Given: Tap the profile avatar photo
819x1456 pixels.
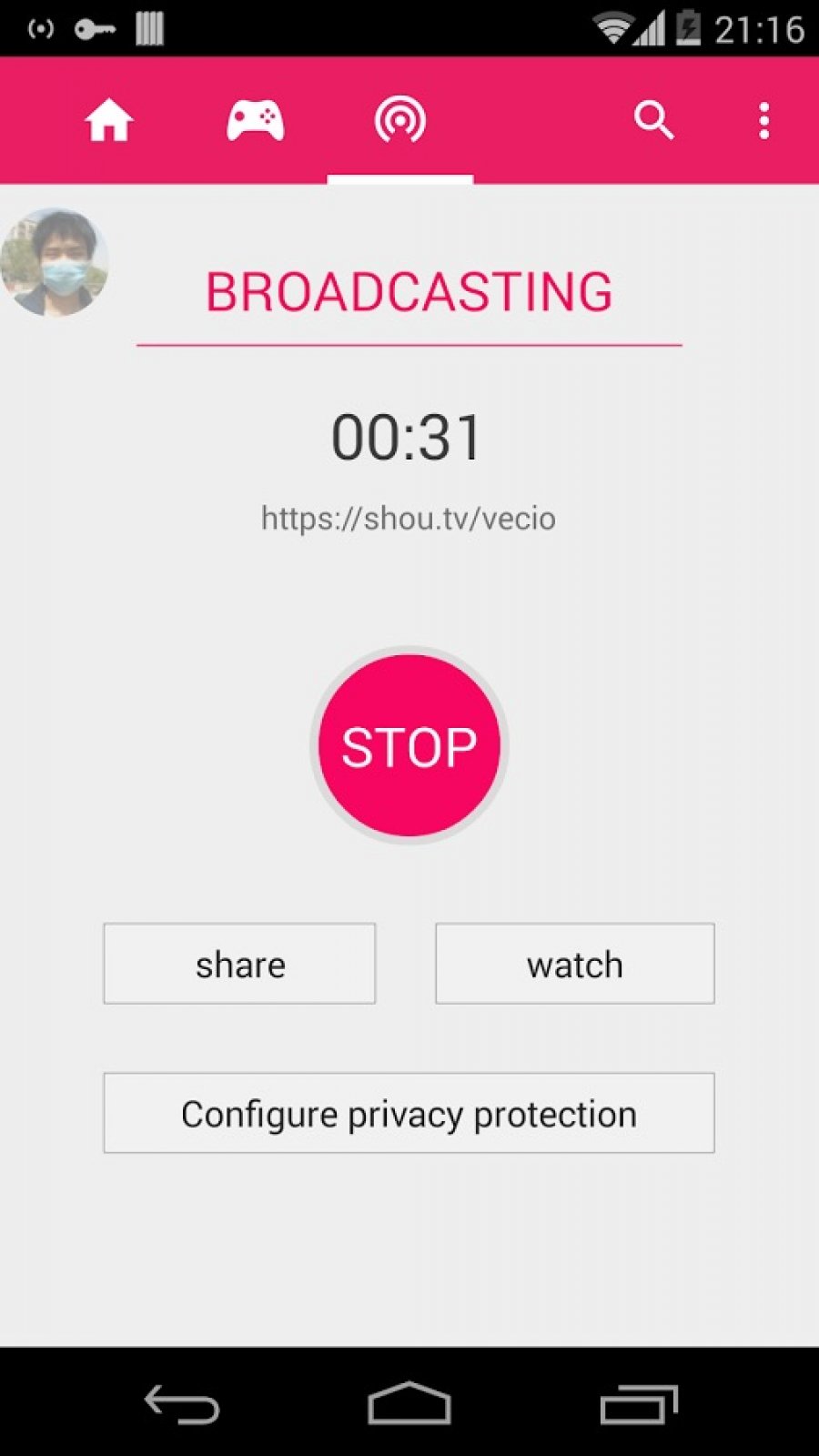Looking at the screenshot, I should point(55,262).
